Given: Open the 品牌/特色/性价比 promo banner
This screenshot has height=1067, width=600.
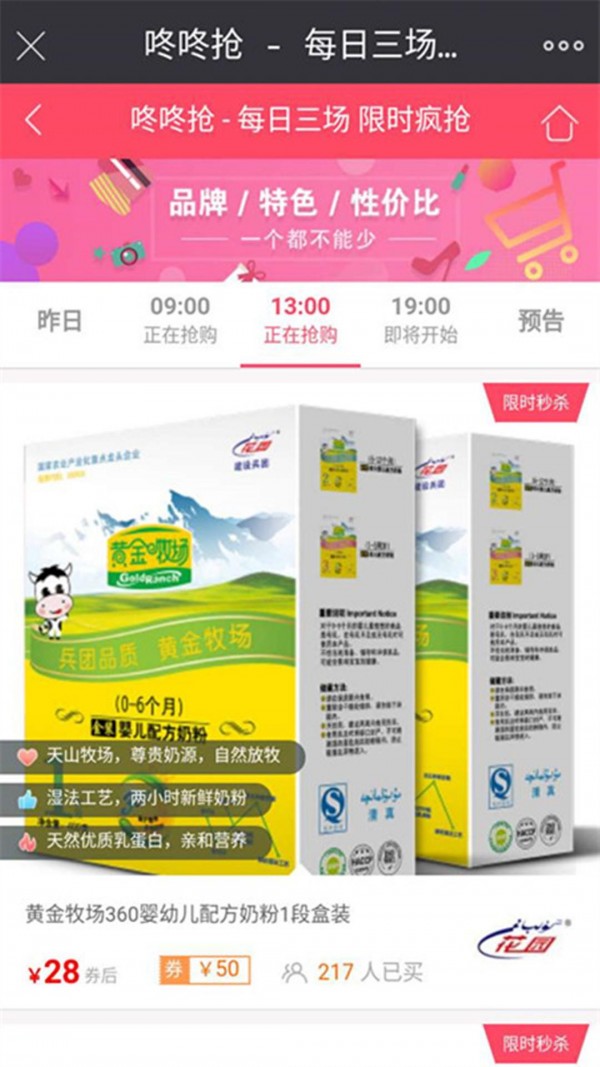Looking at the screenshot, I should (x=300, y=220).
